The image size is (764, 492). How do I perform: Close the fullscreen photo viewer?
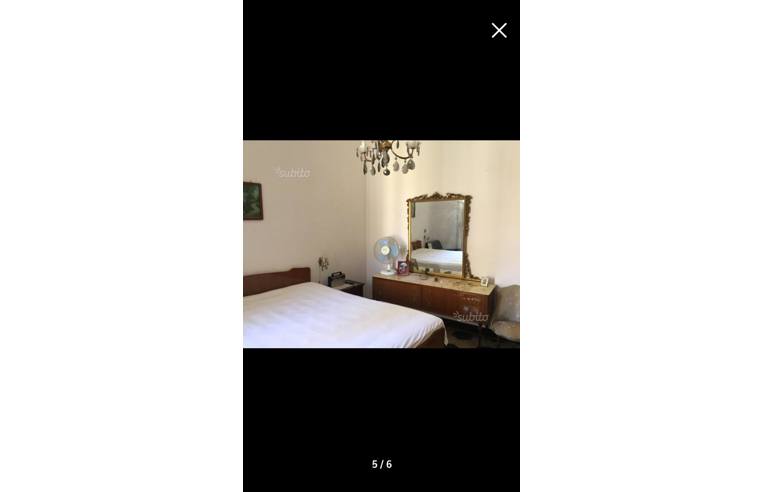click(499, 30)
